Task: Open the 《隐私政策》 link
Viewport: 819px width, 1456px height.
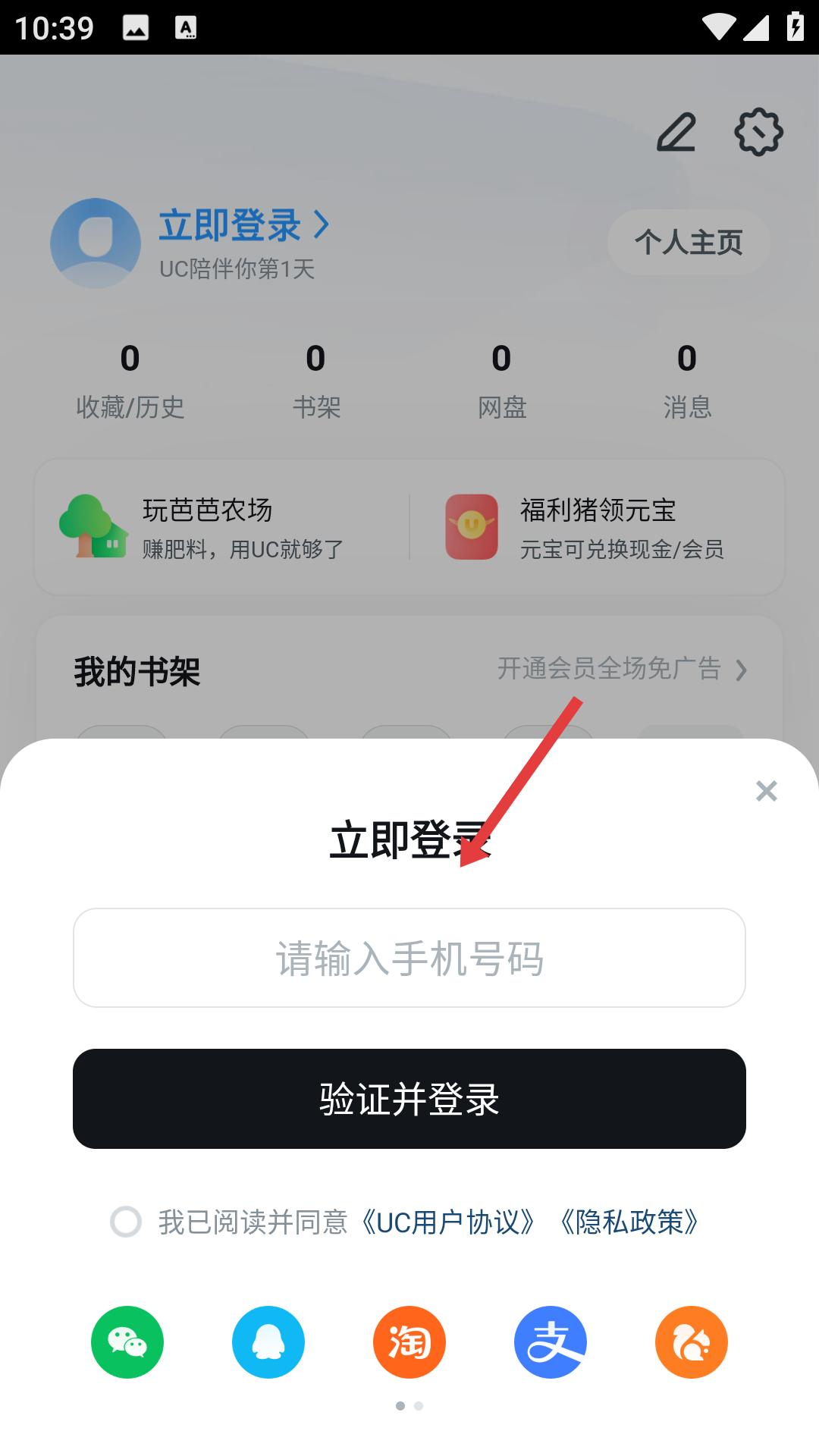Action: (x=629, y=1222)
